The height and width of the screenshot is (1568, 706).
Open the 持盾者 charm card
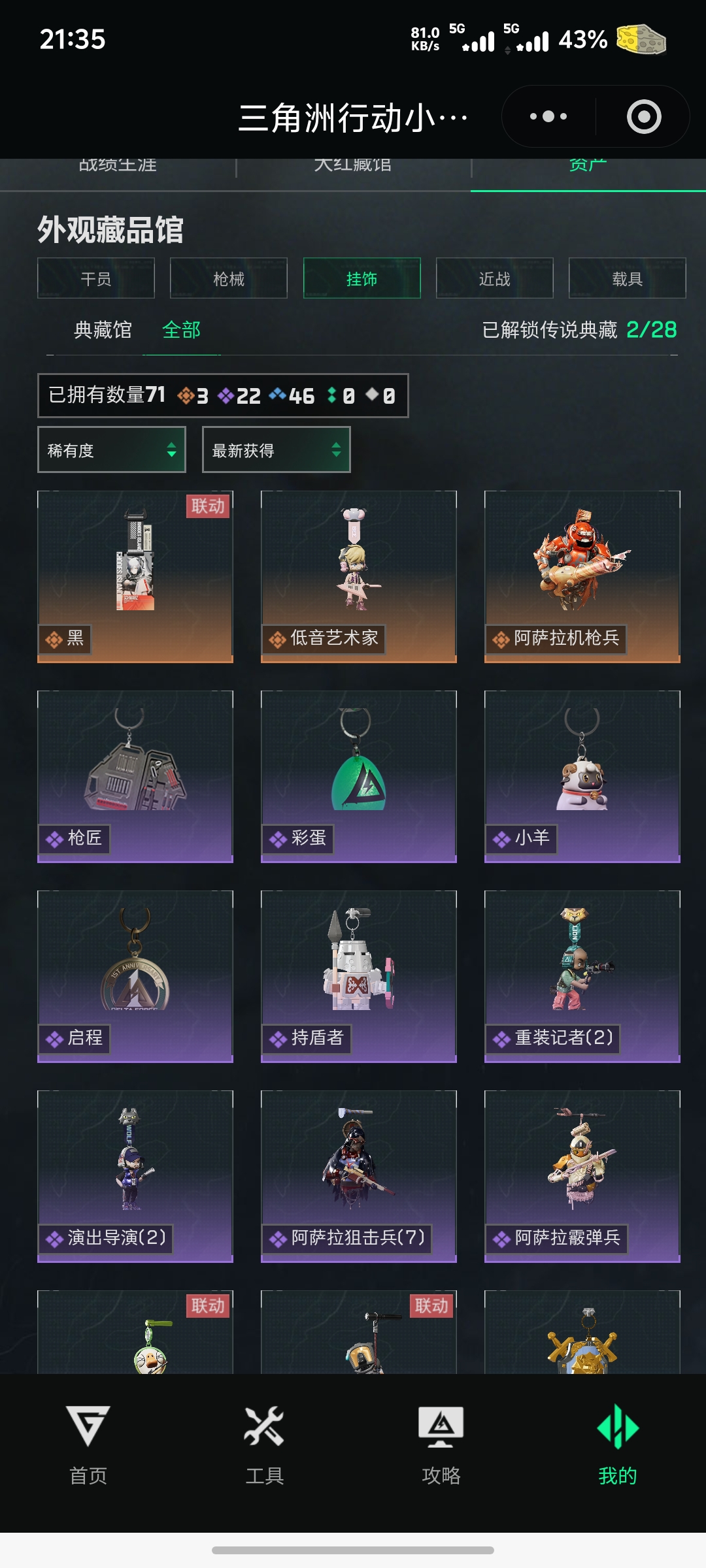pos(358,976)
